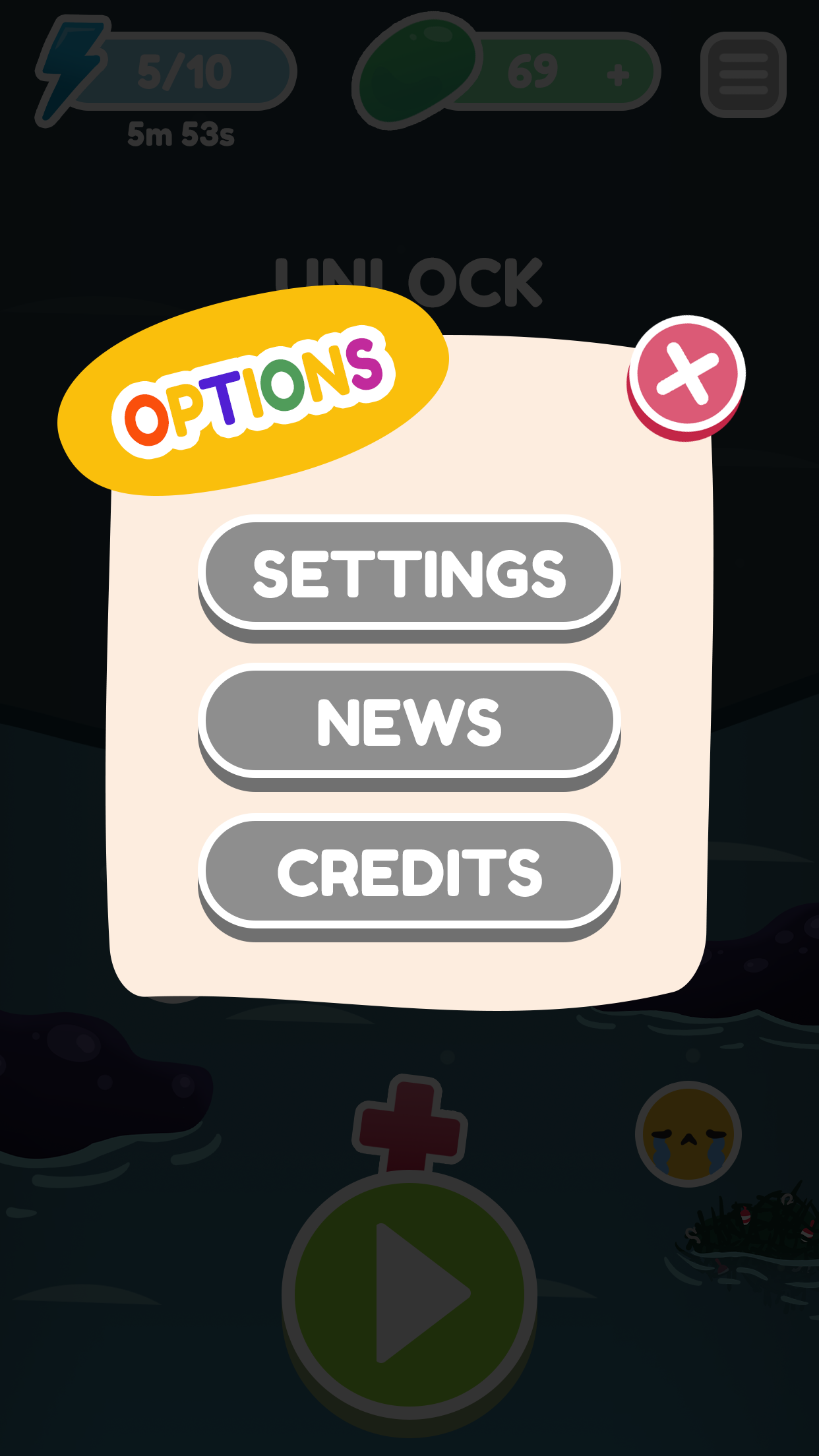Image resolution: width=819 pixels, height=1456 pixels.
Task: Close the Options dialog
Action: (686, 373)
